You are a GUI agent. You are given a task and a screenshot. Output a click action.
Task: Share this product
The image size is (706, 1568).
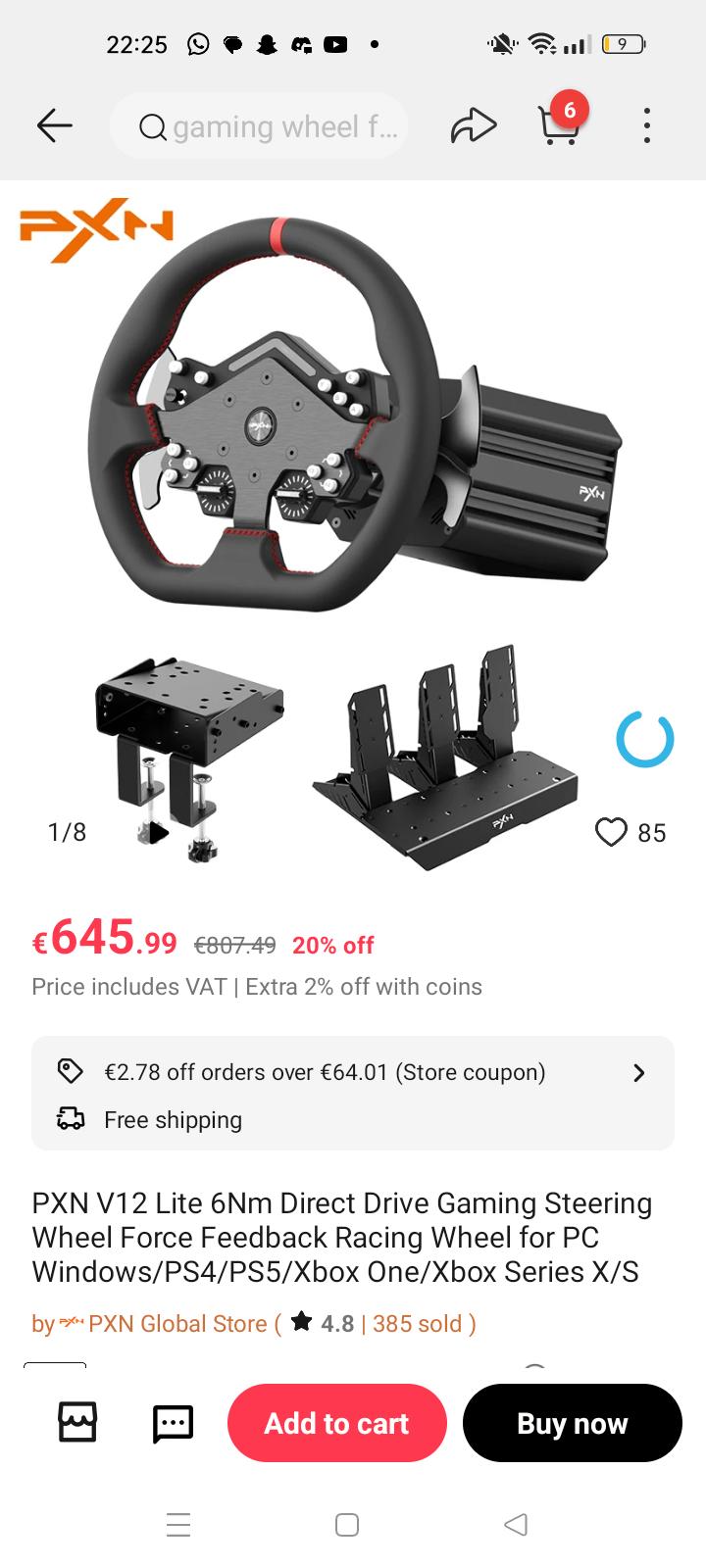pos(474,125)
